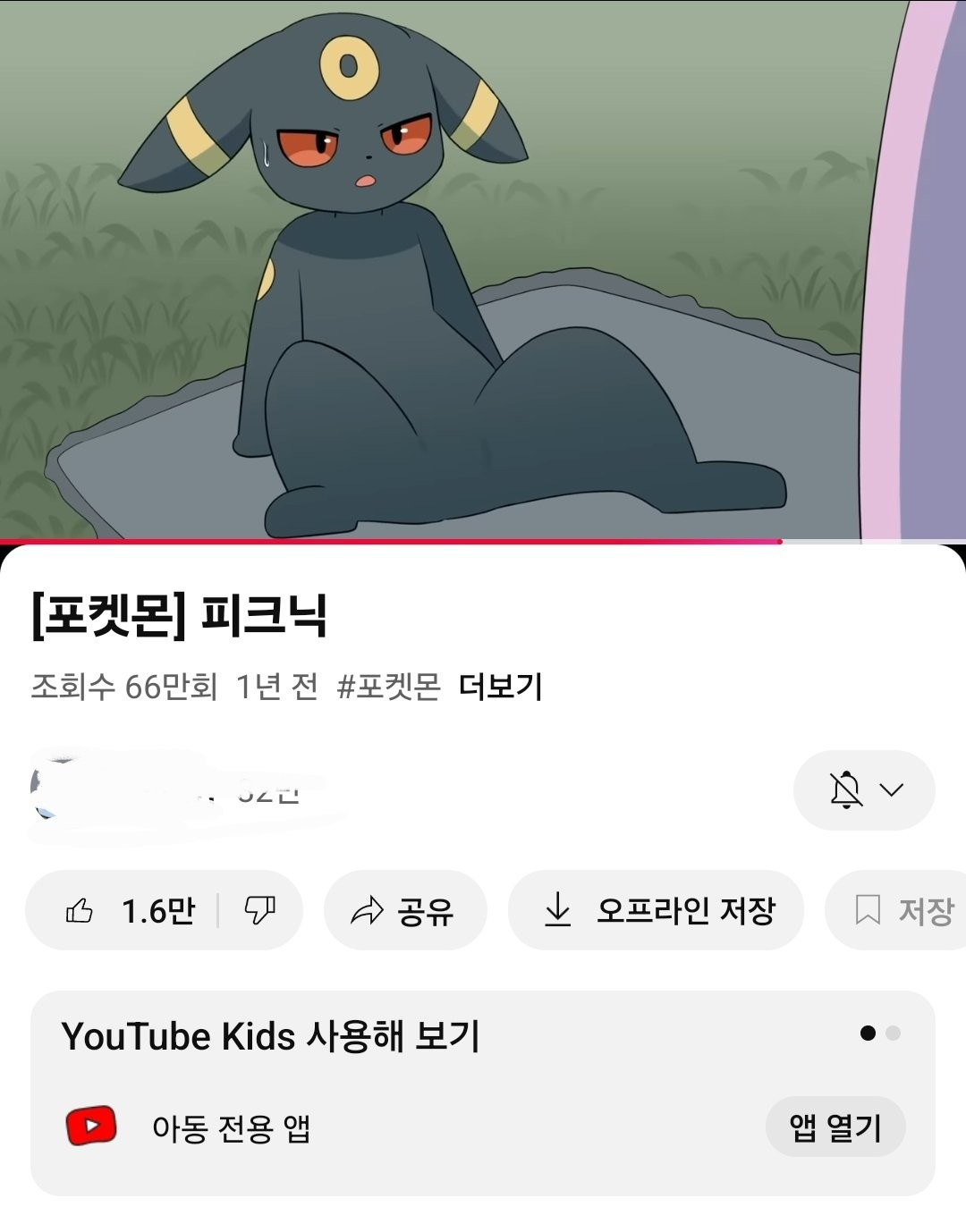Dislike this video
The width and height of the screenshot is (966, 1232).
[260, 911]
